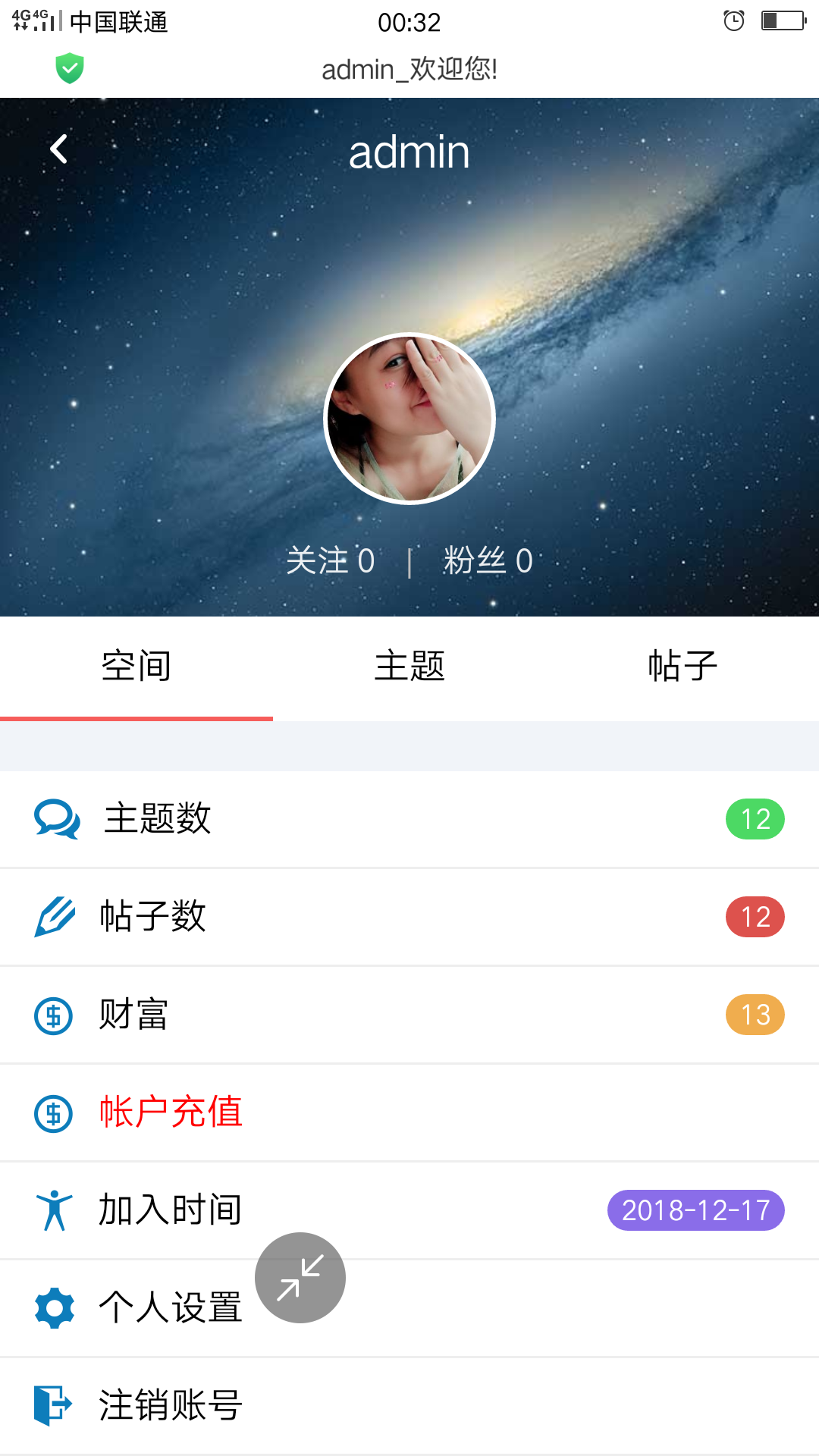View the 粉丝 followers list
Screen dimensions: 819x1456
[488, 561]
